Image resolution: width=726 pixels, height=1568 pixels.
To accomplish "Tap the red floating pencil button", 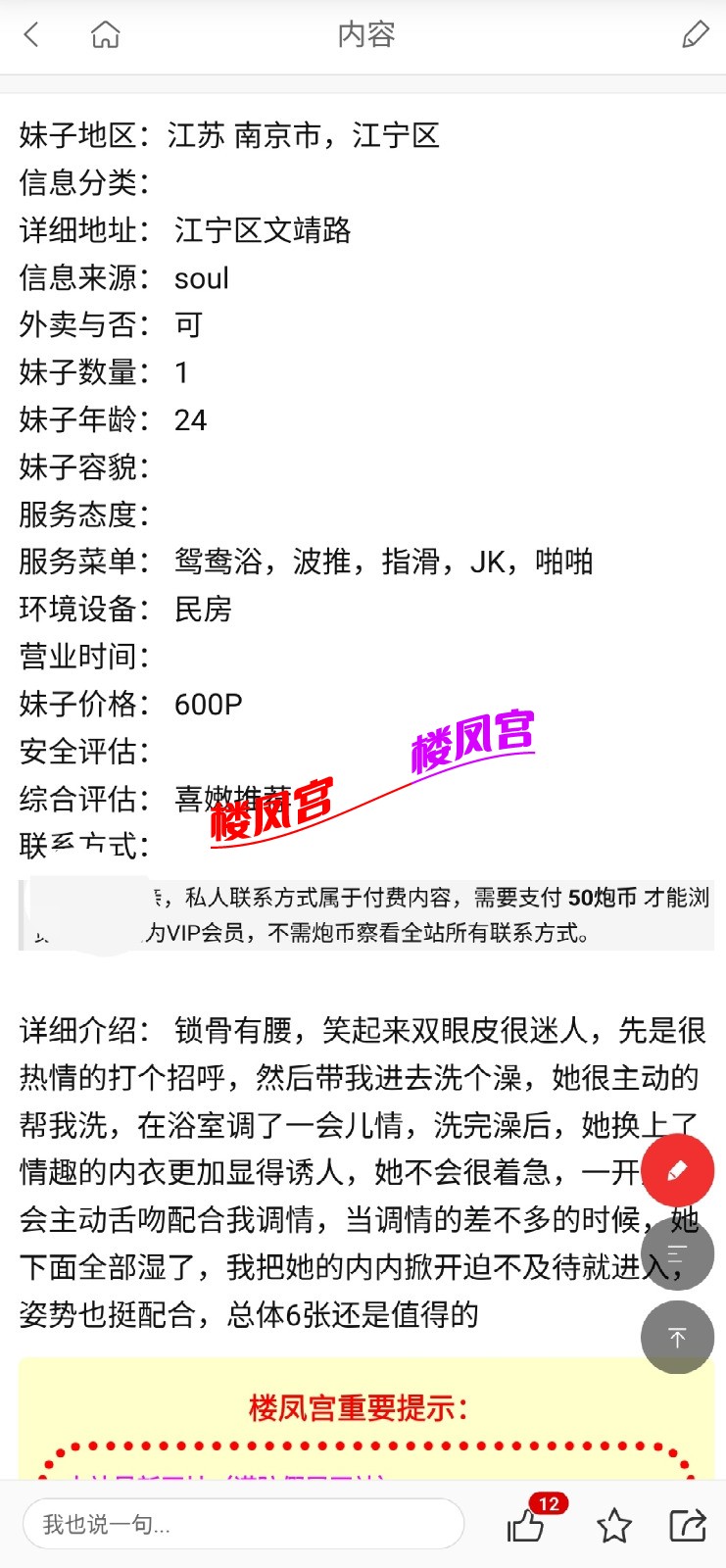I will point(677,1170).
